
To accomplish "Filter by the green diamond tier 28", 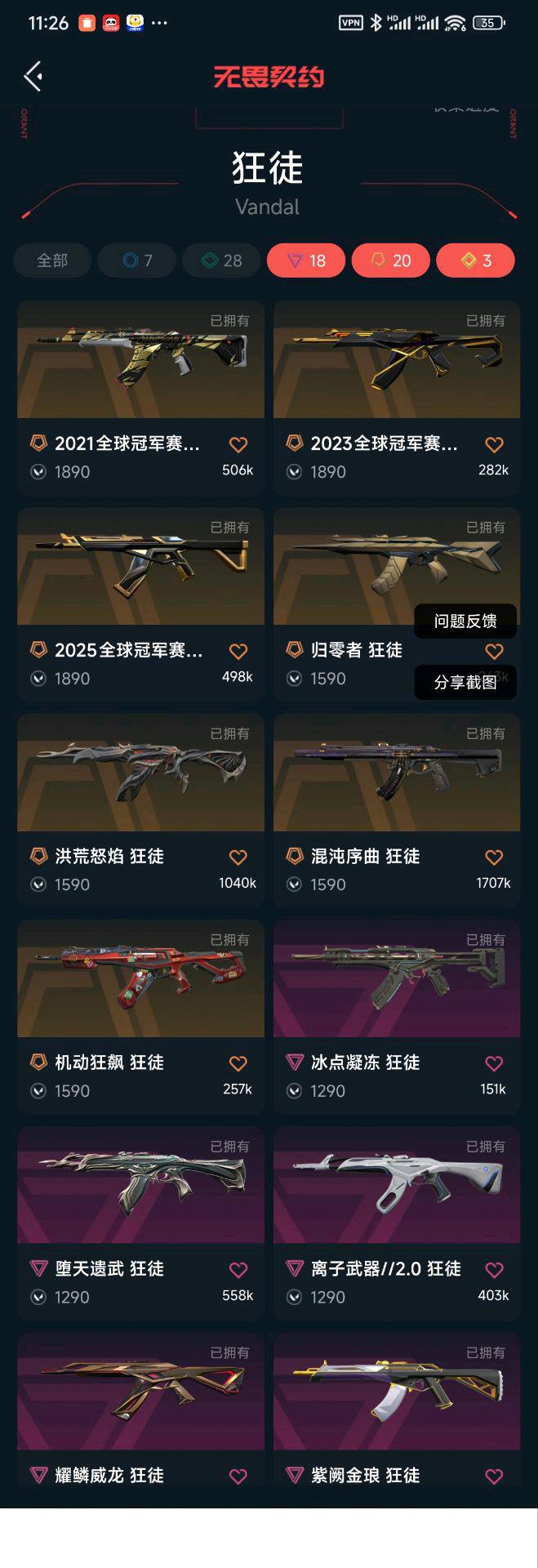I will tap(221, 261).
